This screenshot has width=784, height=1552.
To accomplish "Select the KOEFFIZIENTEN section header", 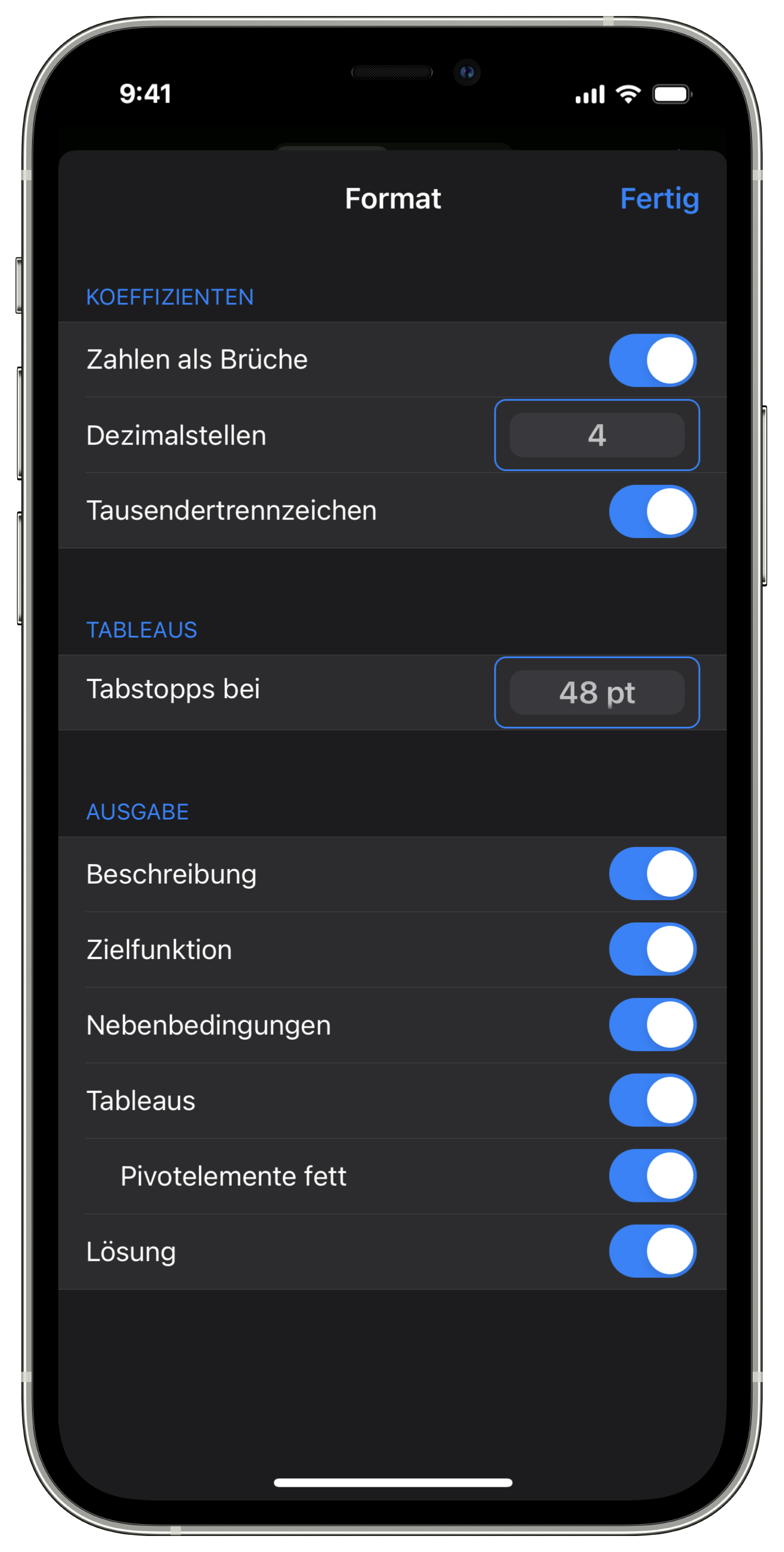I will point(170,296).
